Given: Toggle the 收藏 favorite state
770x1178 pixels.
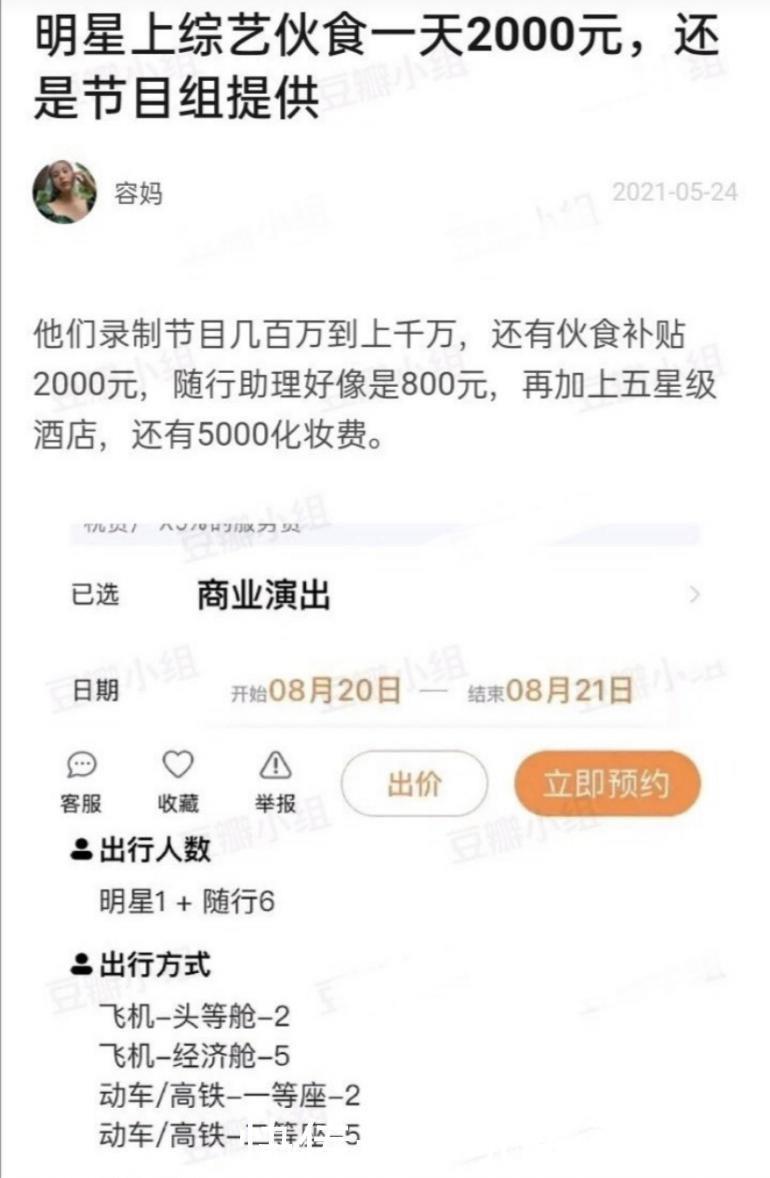Looking at the screenshot, I should click(178, 780).
